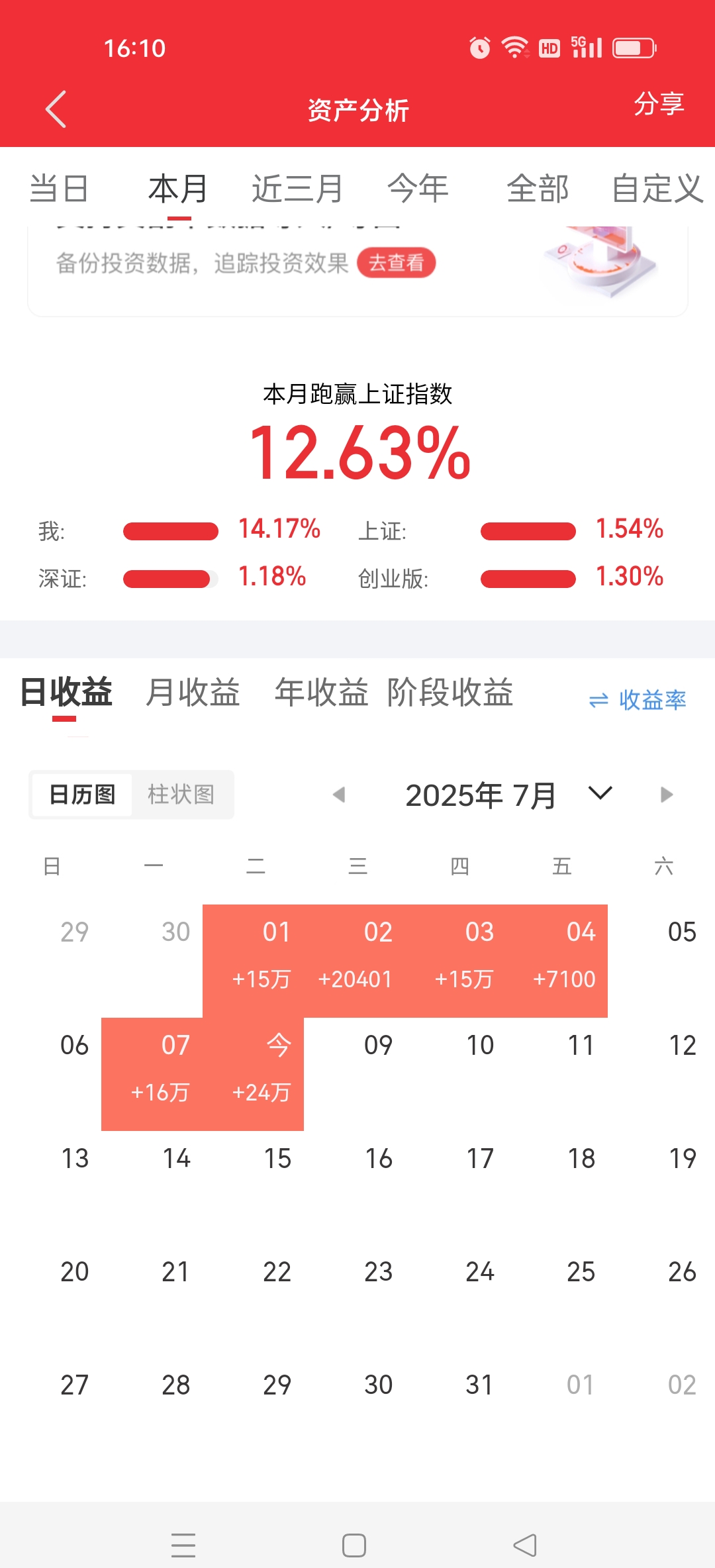Screen dimensions: 715x1568
Task: Tap the WiFi status bar icon
Action: 514,46
